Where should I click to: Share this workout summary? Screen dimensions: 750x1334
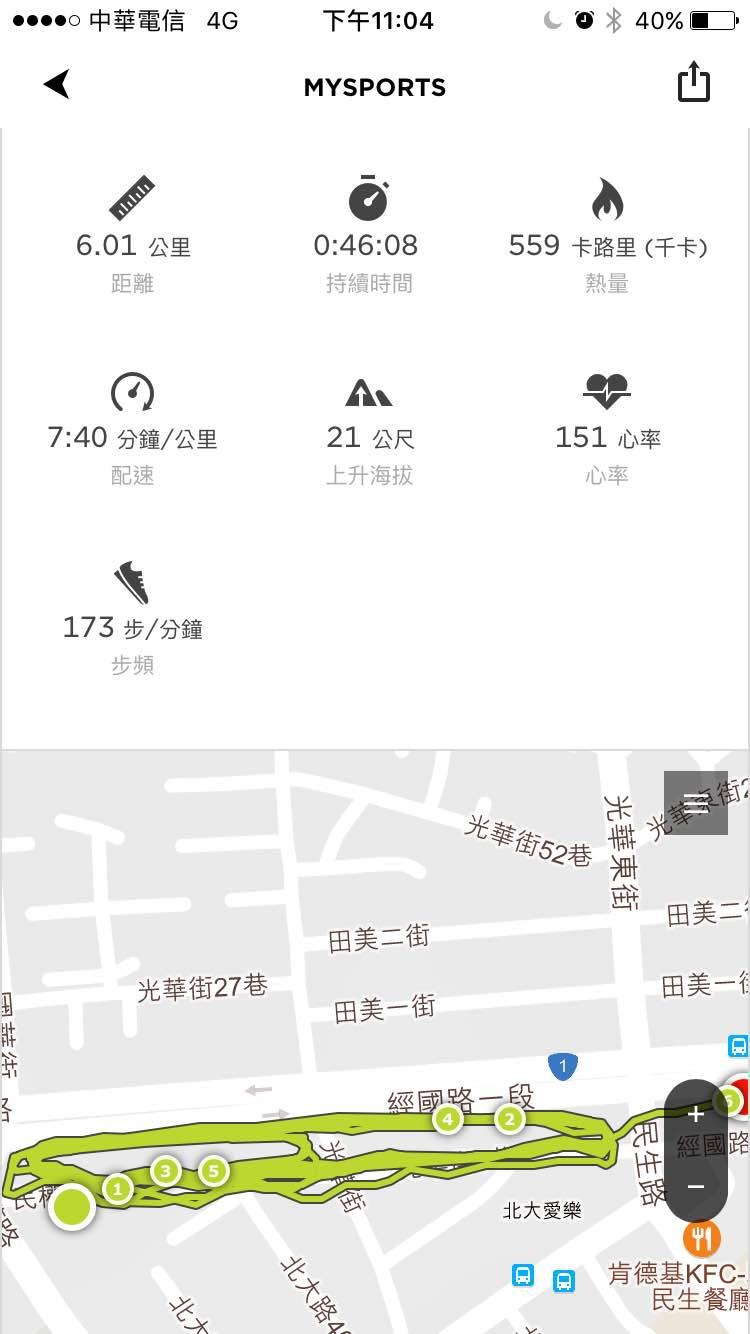693,84
